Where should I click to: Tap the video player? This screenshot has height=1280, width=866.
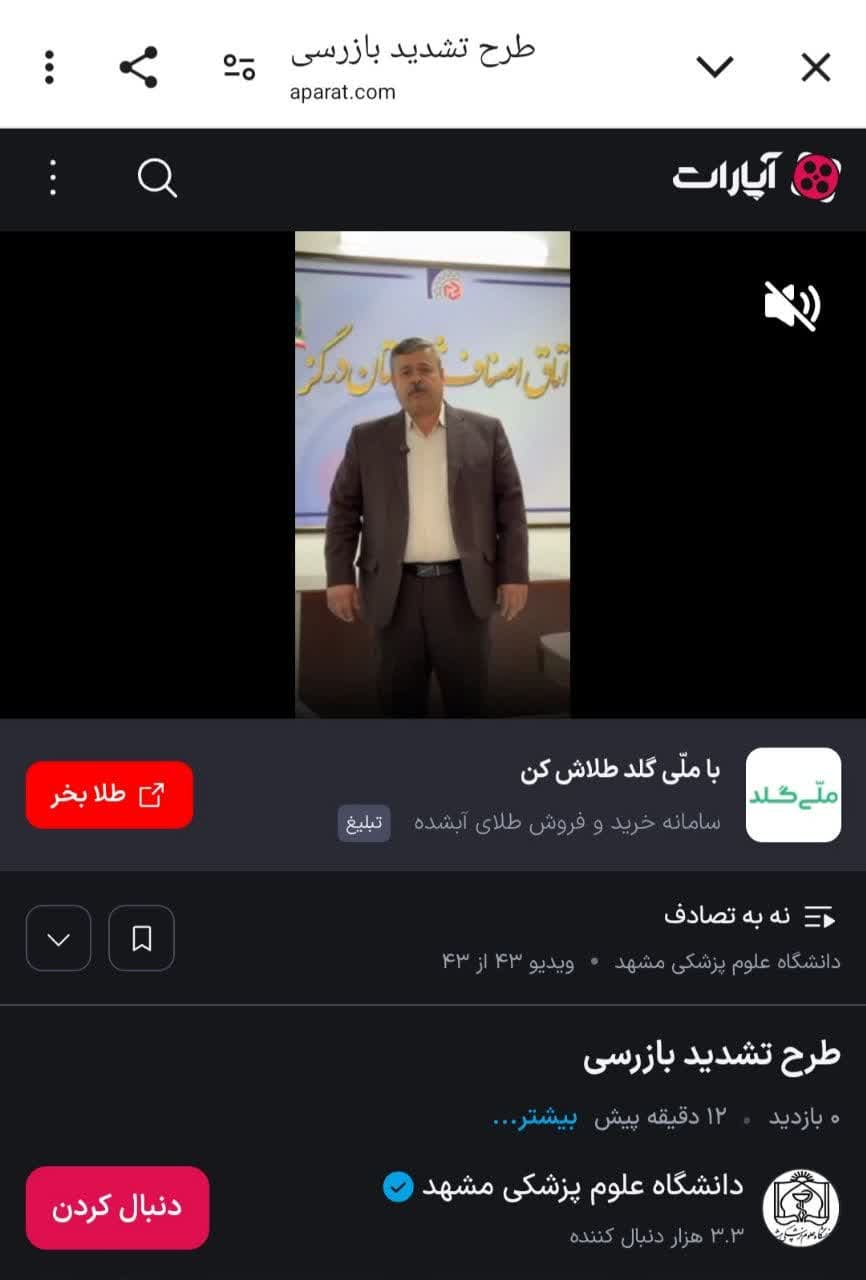pyautogui.click(x=432, y=474)
